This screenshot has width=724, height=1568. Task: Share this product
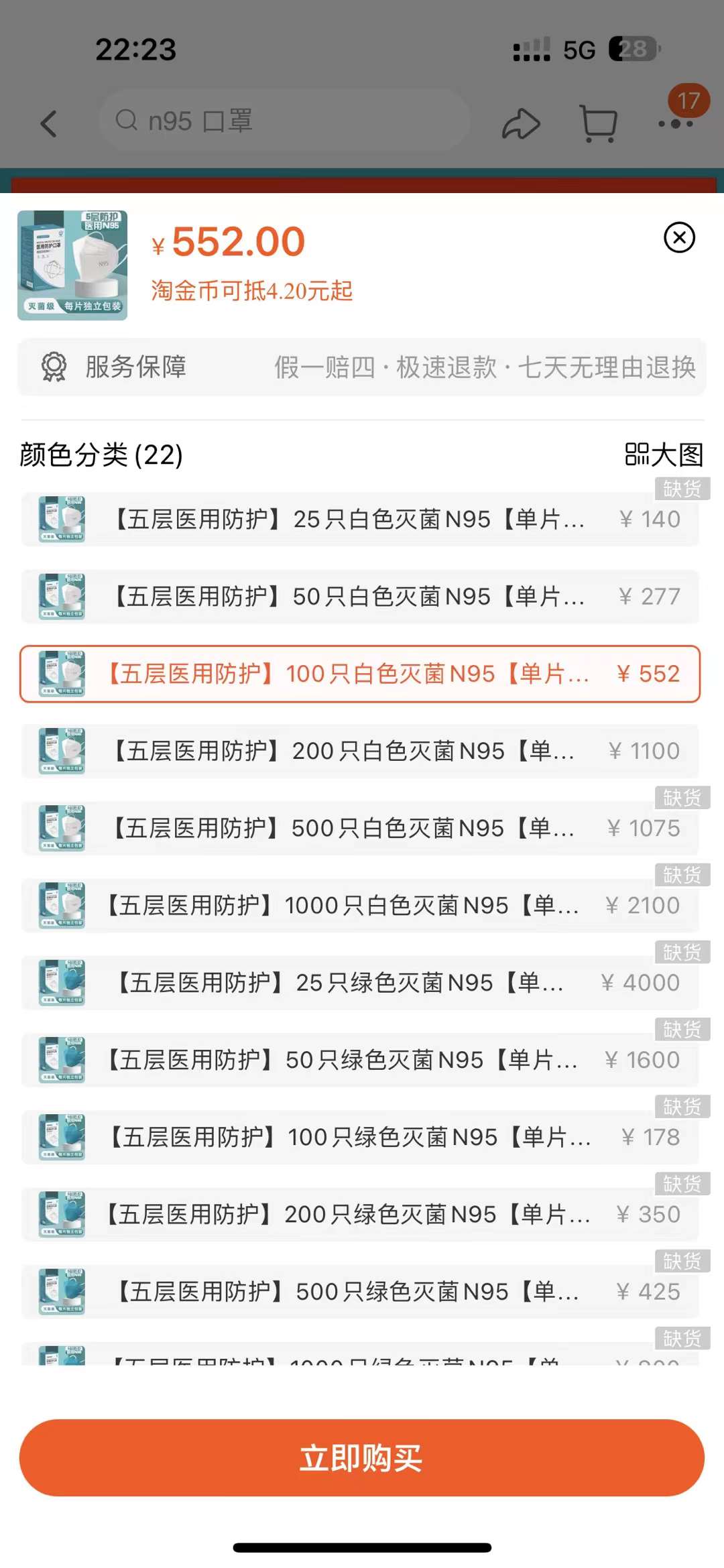[521, 123]
